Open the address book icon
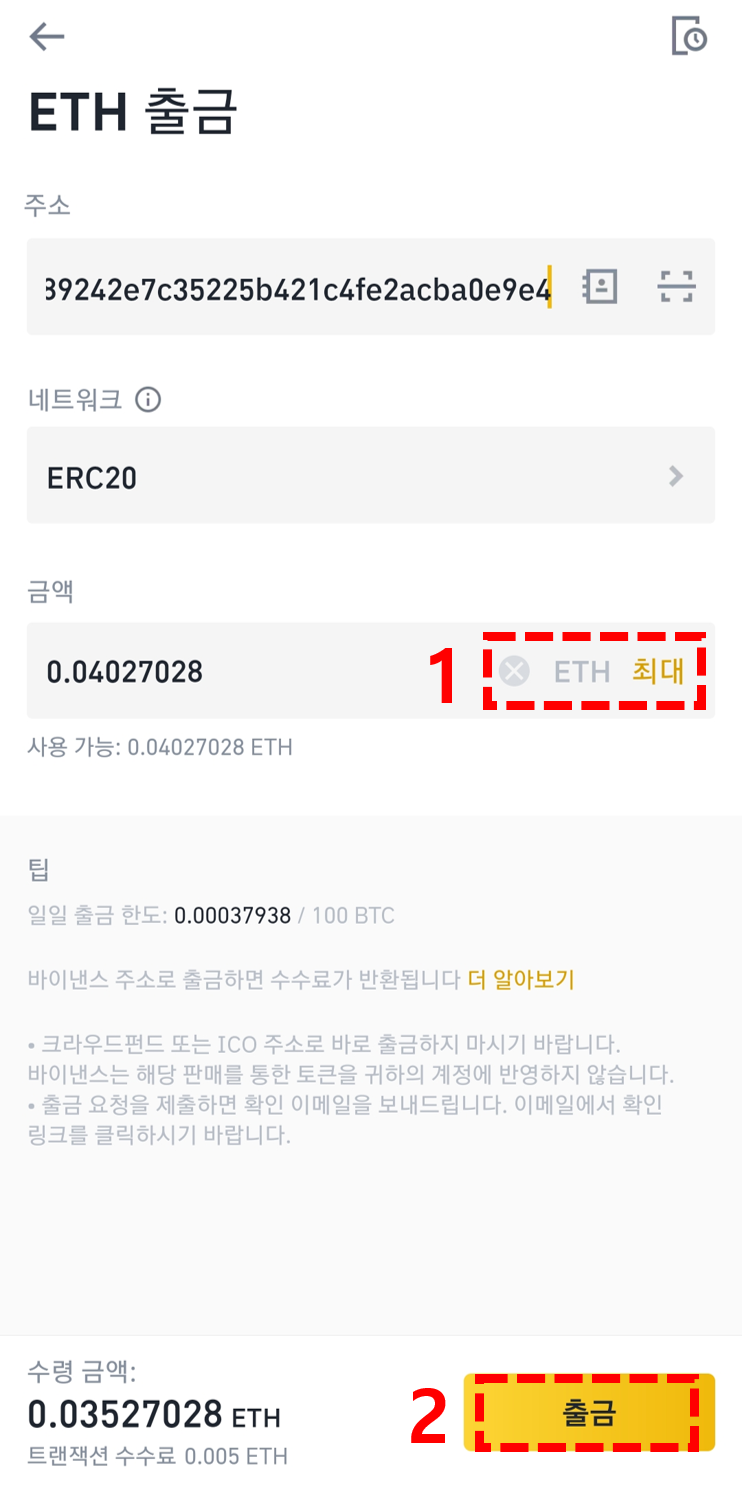The image size is (742, 1505). tap(599, 286)
